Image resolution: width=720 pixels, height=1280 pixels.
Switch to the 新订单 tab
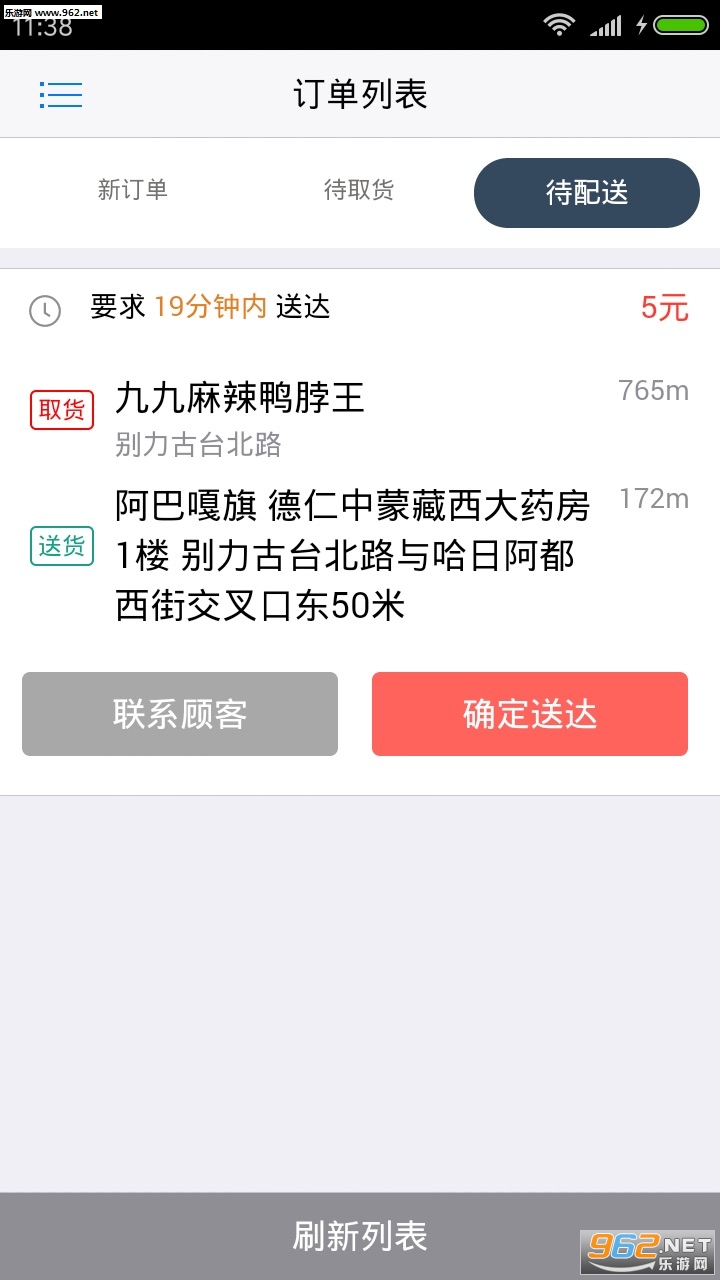point(132,190)
